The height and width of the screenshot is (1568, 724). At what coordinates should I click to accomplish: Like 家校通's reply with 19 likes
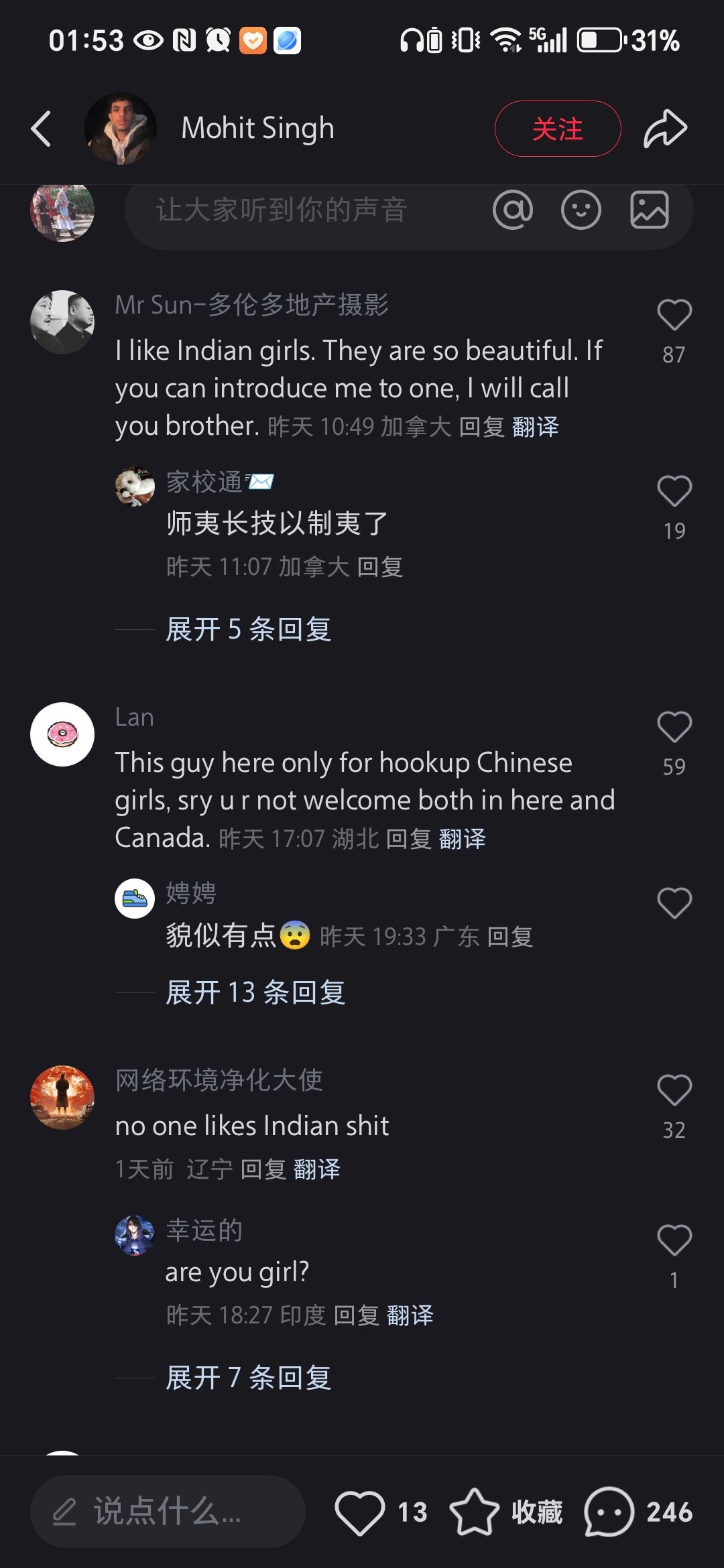(674, 491)
